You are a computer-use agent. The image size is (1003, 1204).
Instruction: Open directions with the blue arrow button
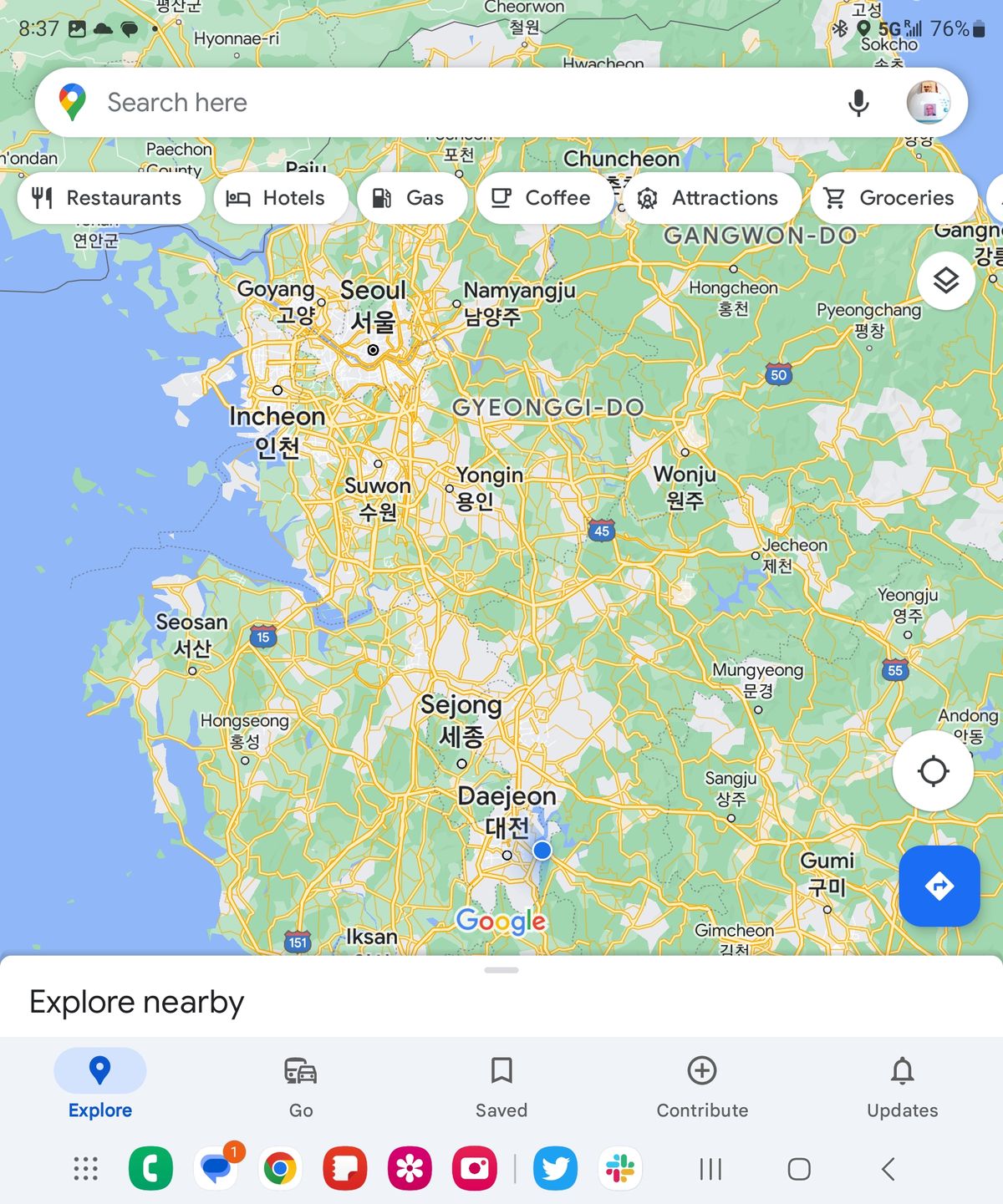click(x=939, y=886)
